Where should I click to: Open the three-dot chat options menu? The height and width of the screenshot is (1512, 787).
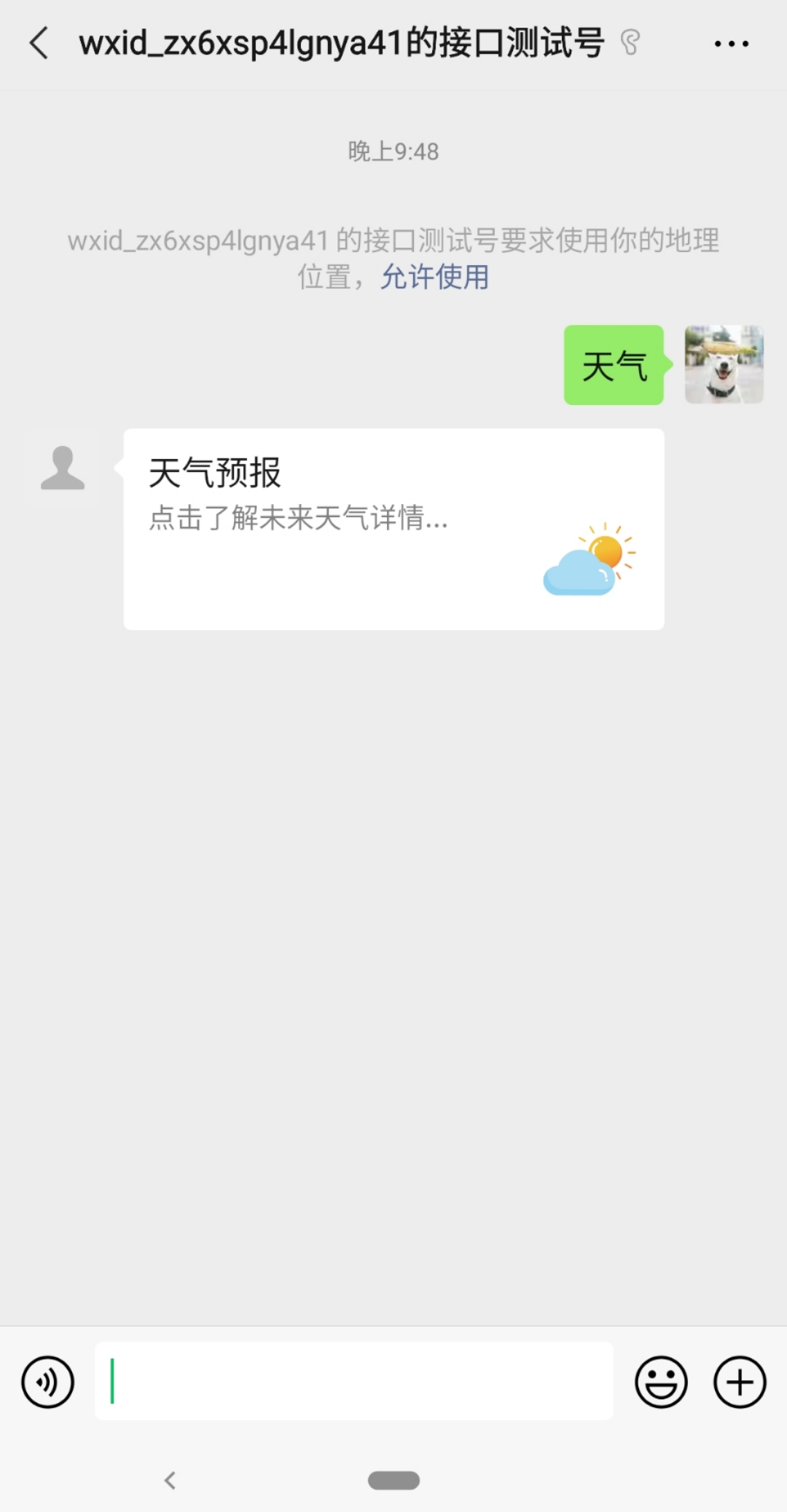coord(731,44)
